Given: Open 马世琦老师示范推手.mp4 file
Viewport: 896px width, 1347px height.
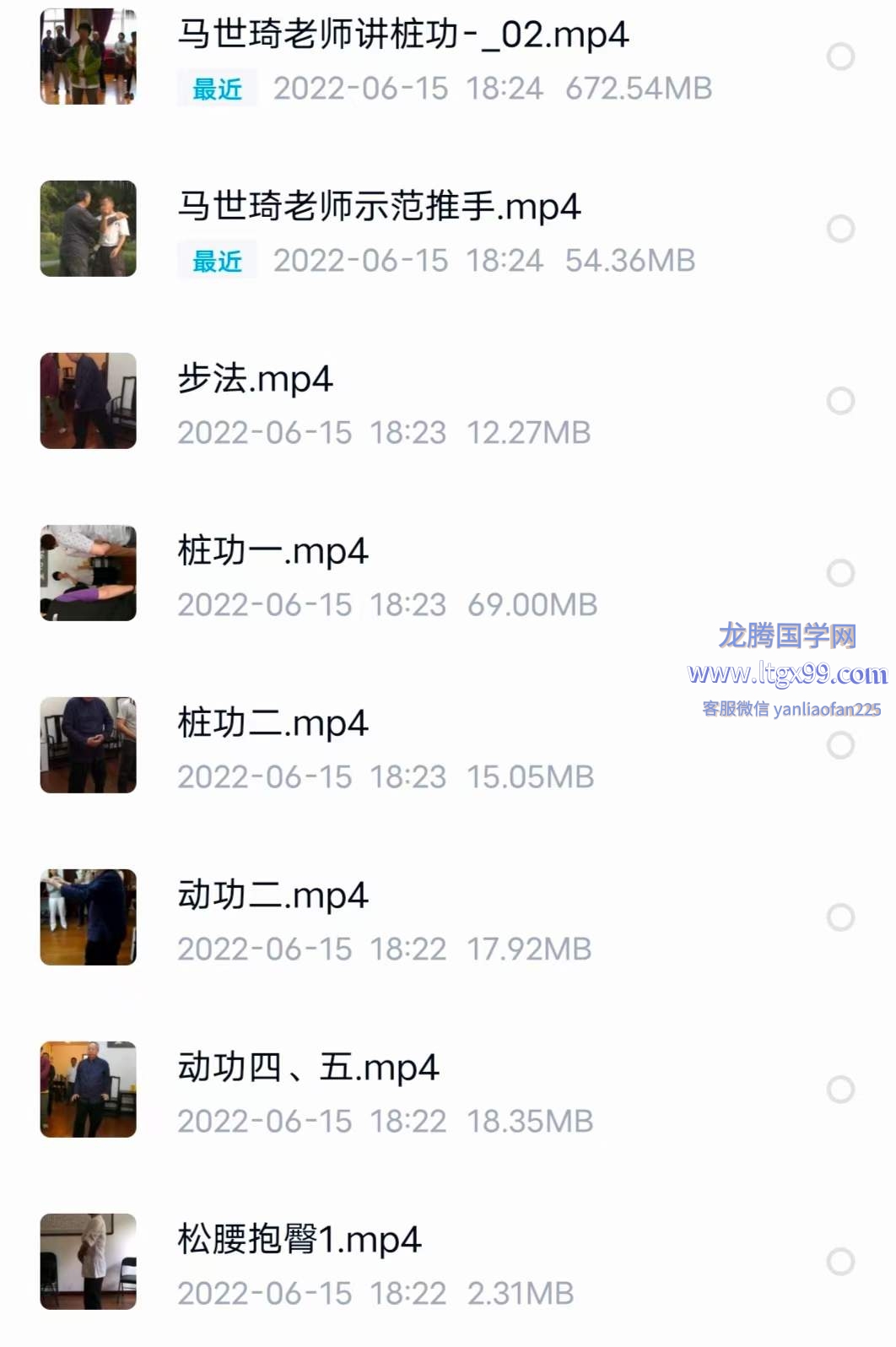Looking at the screenshot, I should pos(379,208).
